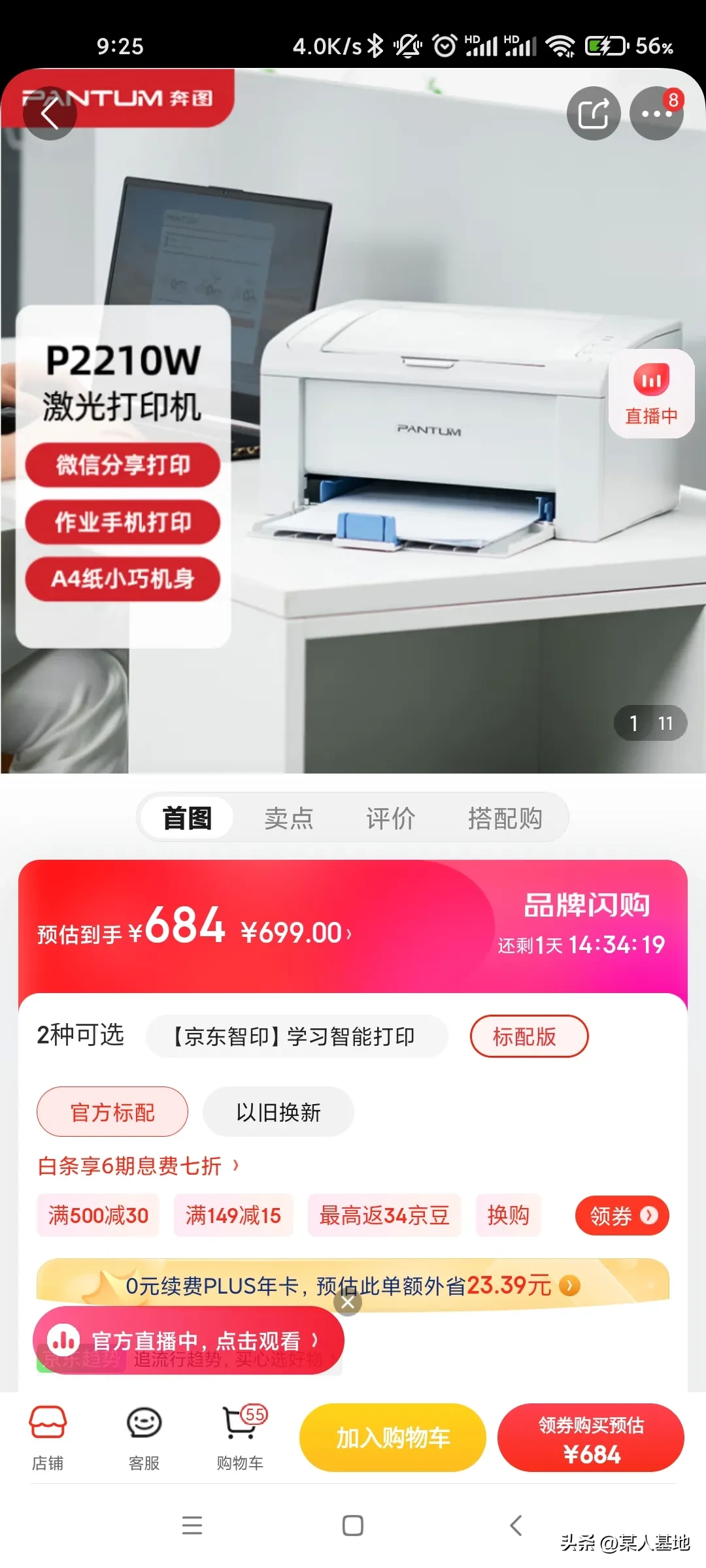The width and height of the screenshot is (706, 1568).
Task: Select 以旧换新 trade-in option
Action: pyautogui.click(x=278, y=1112)
